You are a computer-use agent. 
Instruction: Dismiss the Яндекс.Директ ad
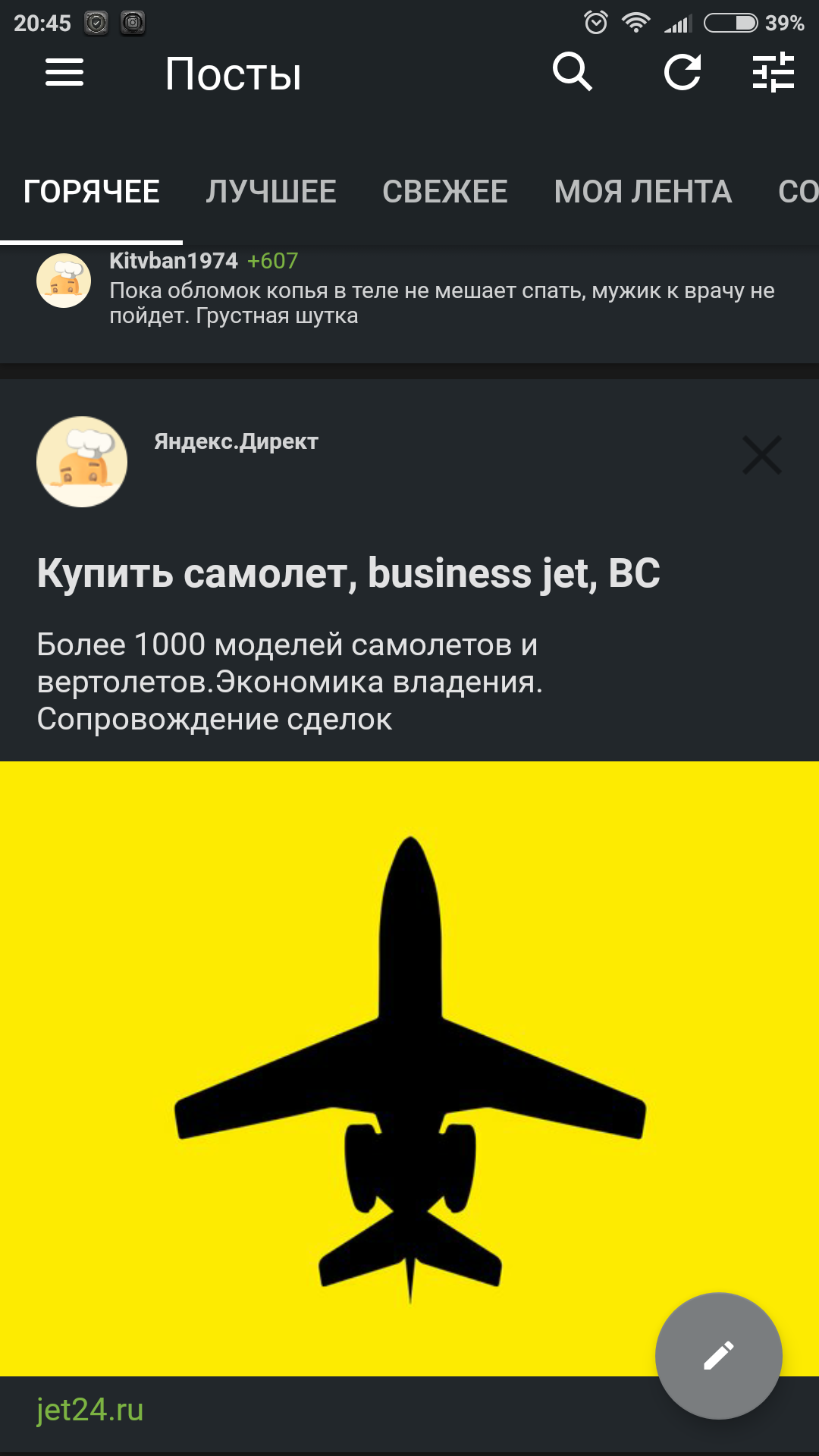[x=761, y=455]
